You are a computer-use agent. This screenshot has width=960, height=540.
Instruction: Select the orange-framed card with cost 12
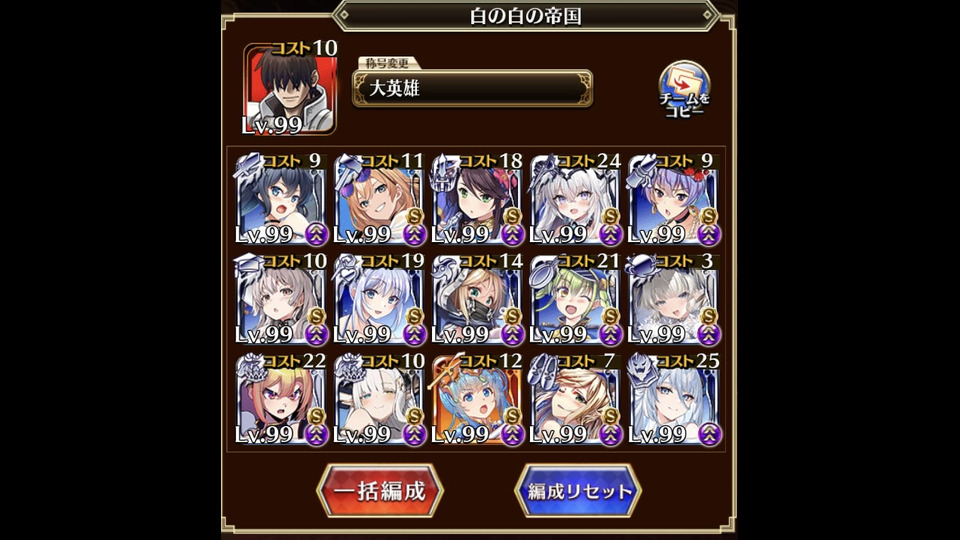[x=479, y=399]
